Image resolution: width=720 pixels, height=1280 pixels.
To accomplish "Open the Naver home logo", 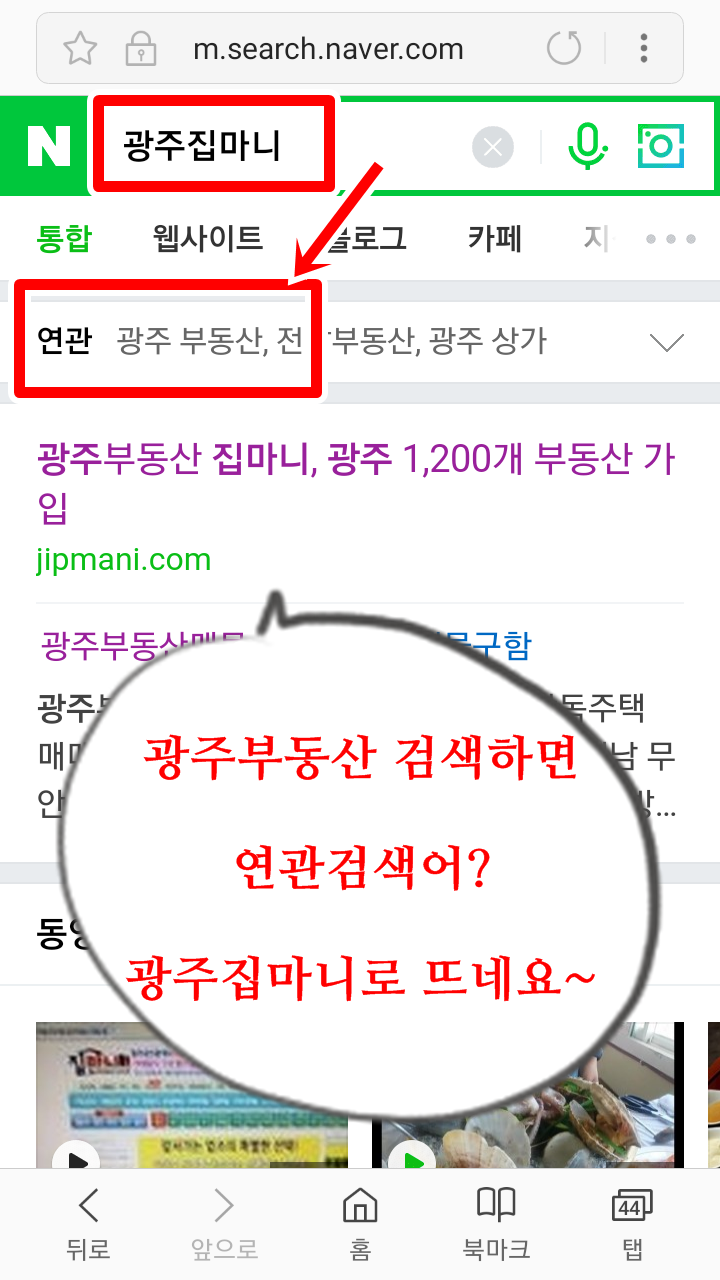I will pos(48,147).
